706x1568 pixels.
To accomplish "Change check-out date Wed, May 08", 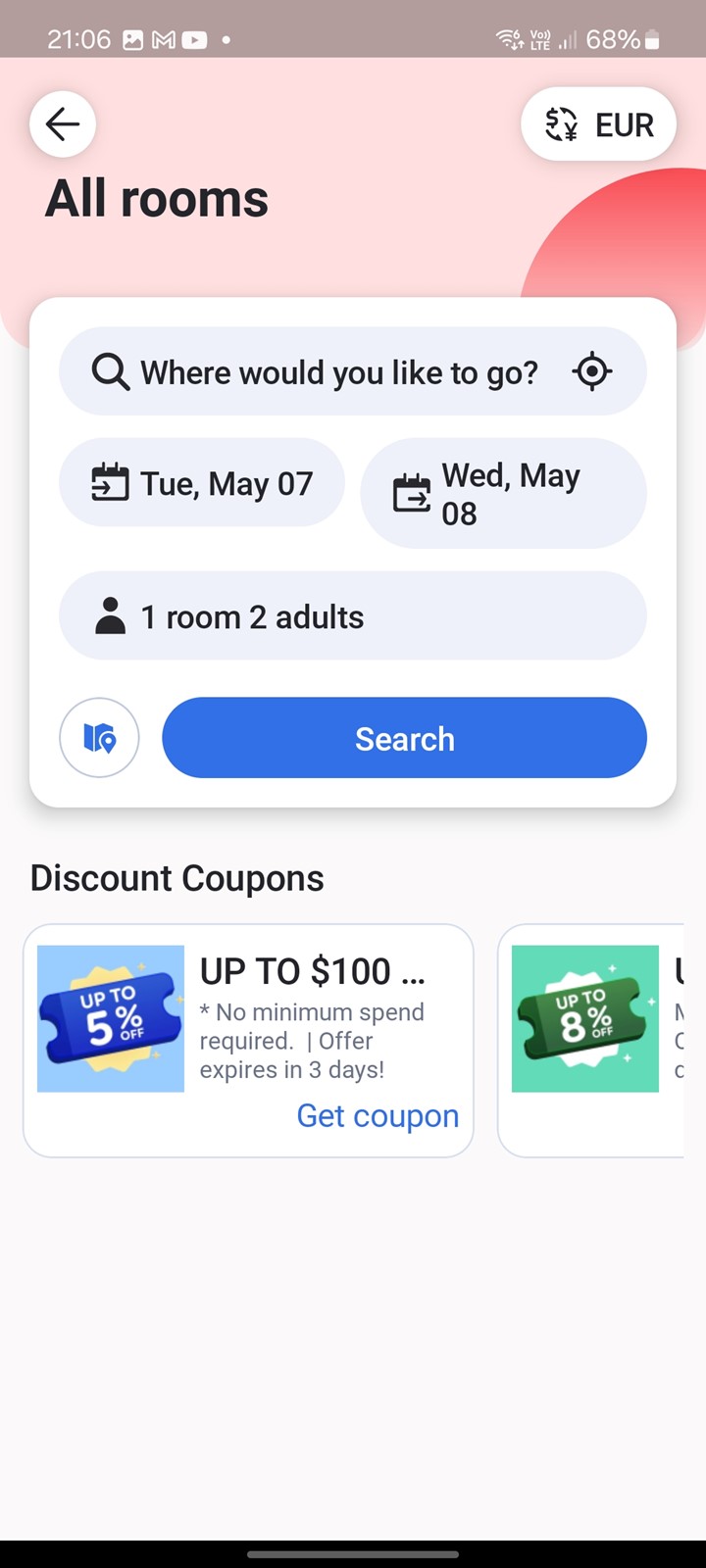I will 503,494.
